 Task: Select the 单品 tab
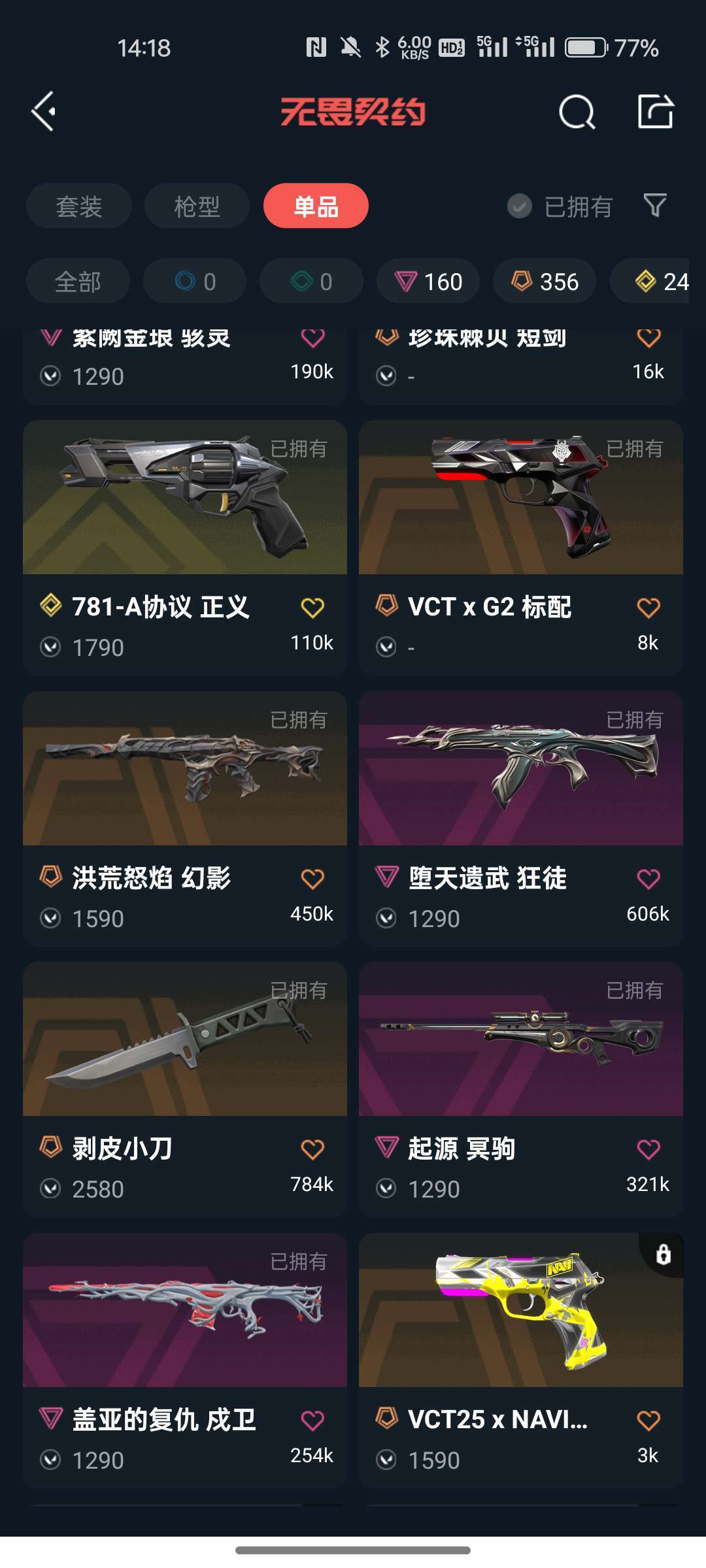316,206
